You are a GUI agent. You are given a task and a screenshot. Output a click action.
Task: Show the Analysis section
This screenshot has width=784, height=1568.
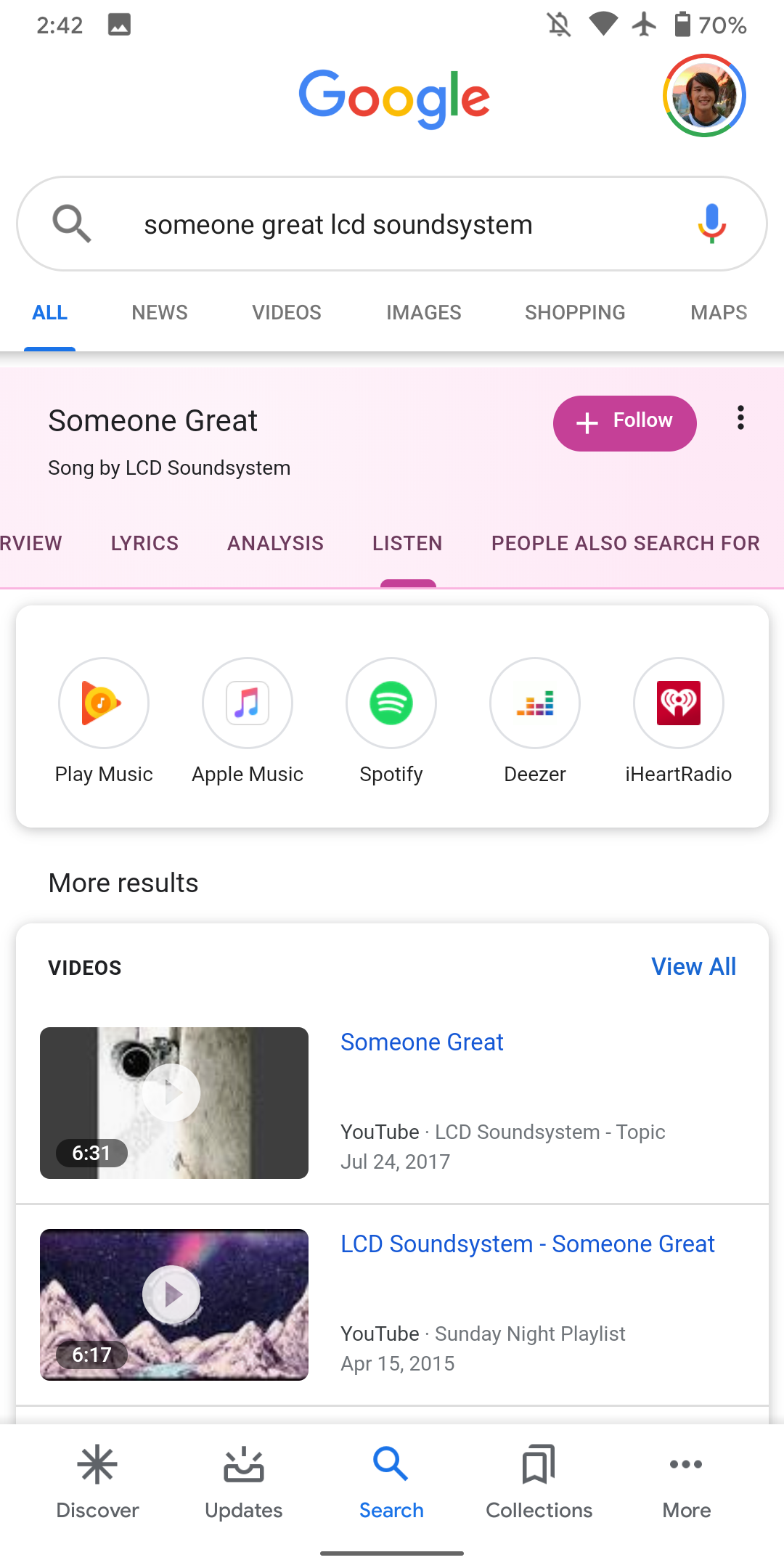pos(275,543)
